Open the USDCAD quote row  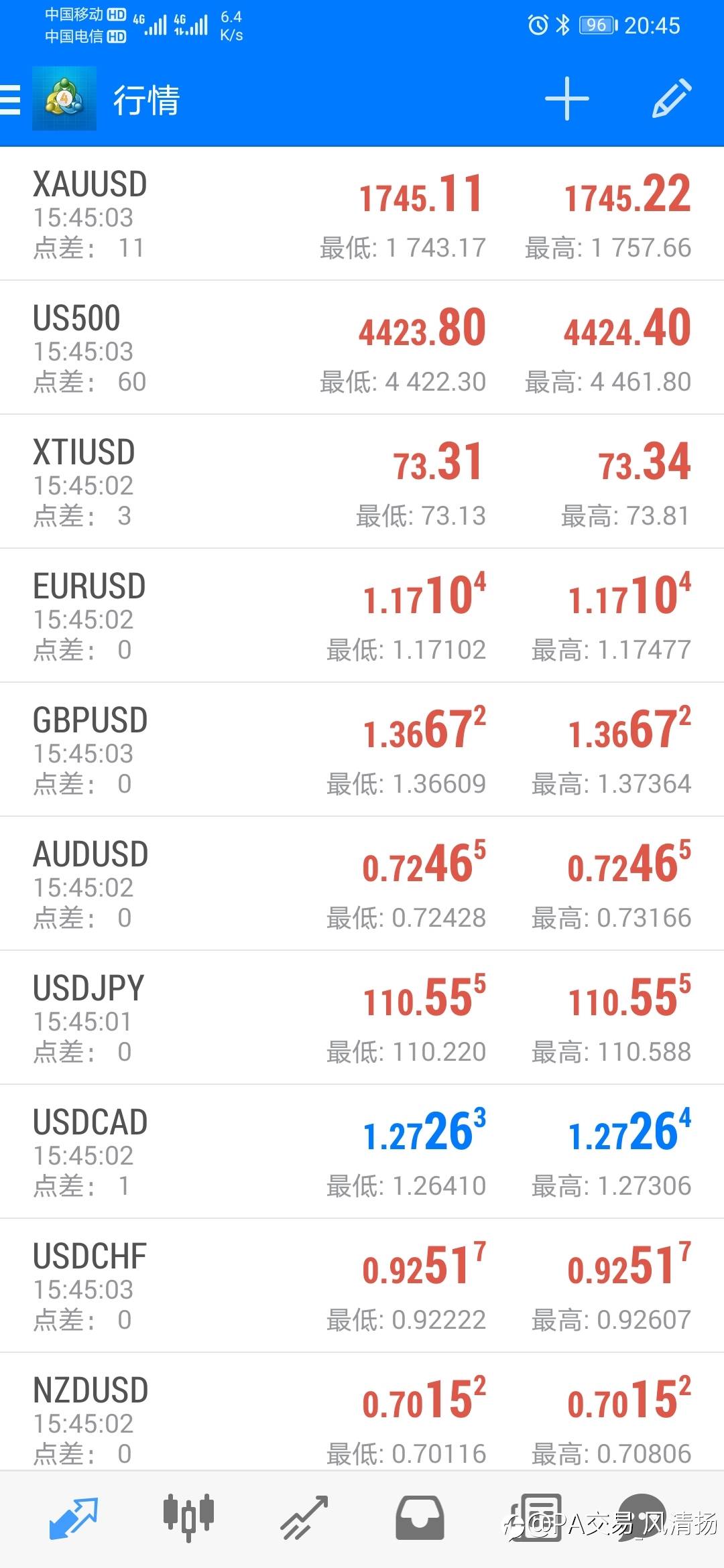(x=362, y=1152)
